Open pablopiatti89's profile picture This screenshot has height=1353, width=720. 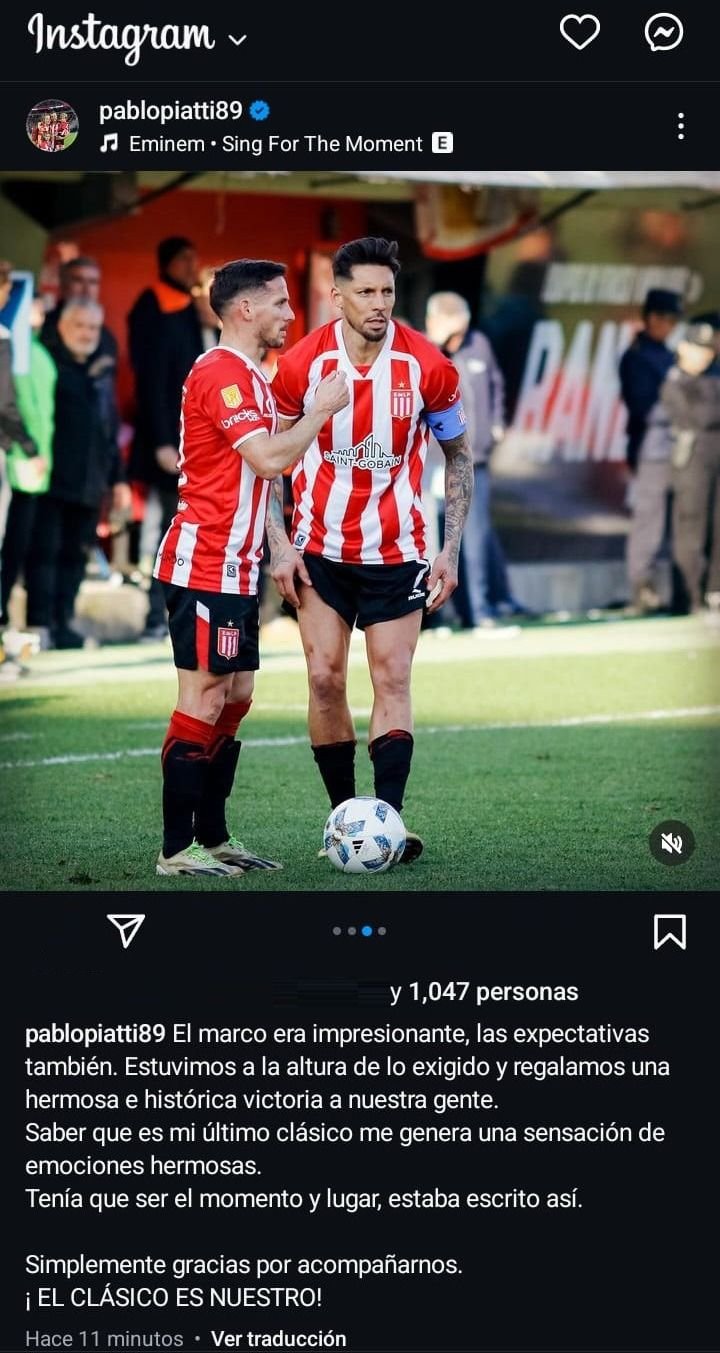coord(52,126)
